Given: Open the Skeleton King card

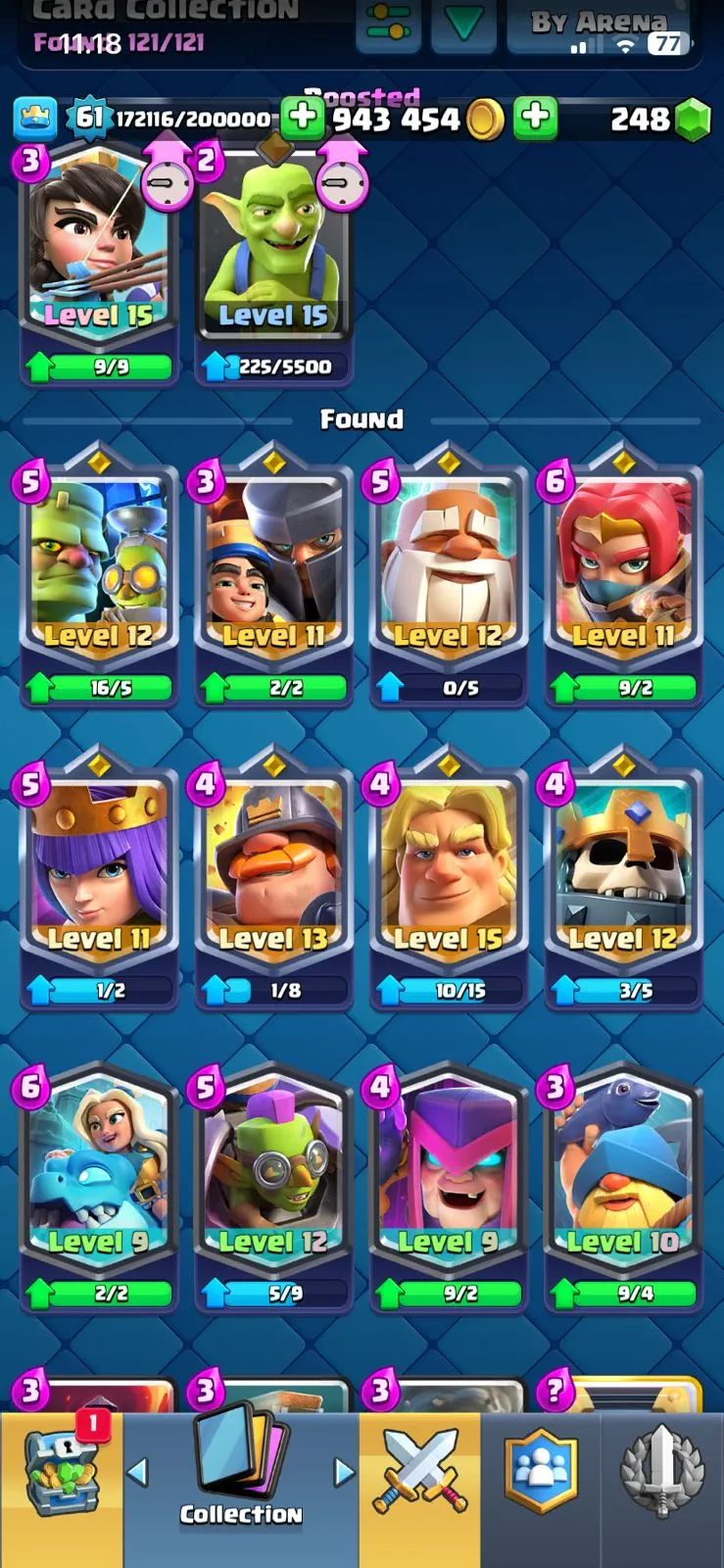Looking at the screenshot, I should click(x=623, y=872).
